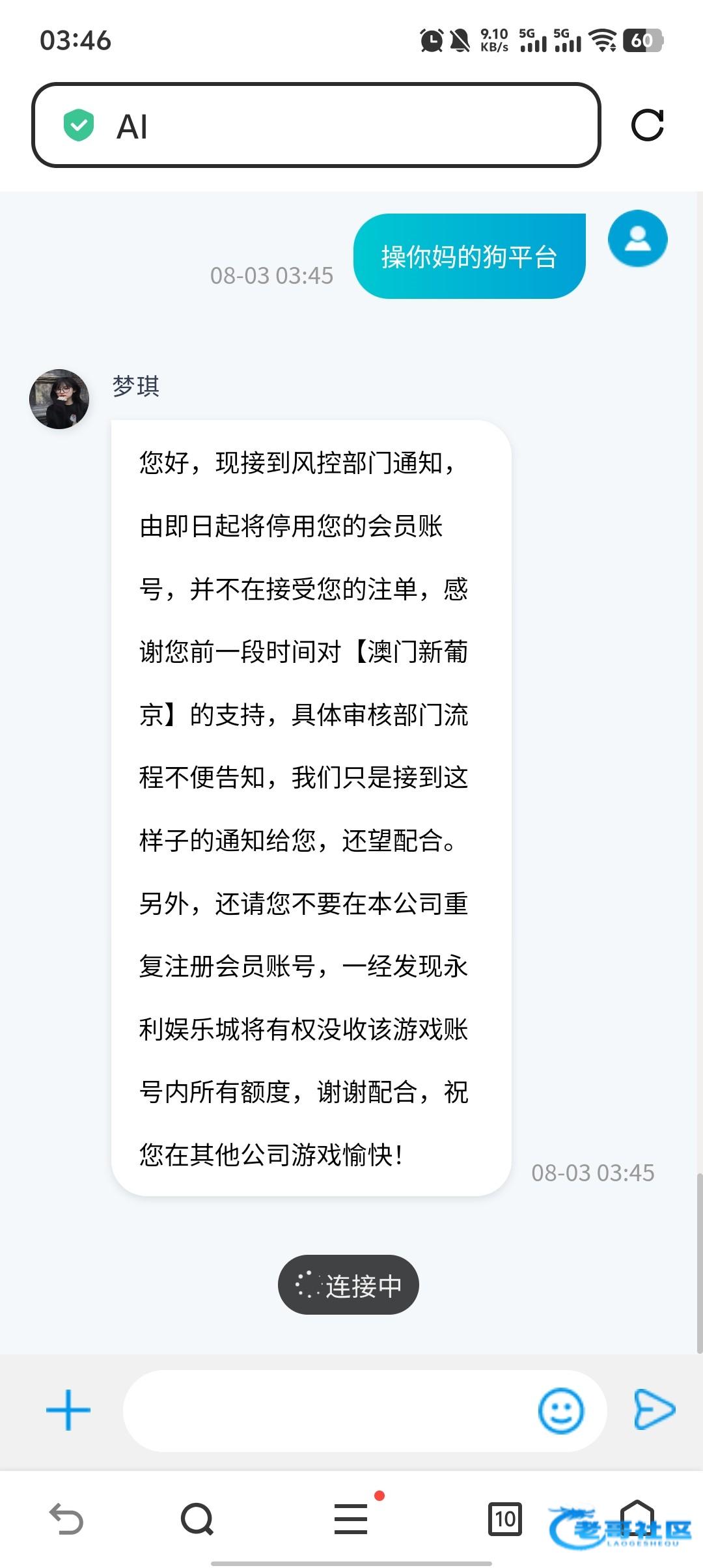Send the message with the arrow icon
703x1568 pixels.
[654, 1410]
